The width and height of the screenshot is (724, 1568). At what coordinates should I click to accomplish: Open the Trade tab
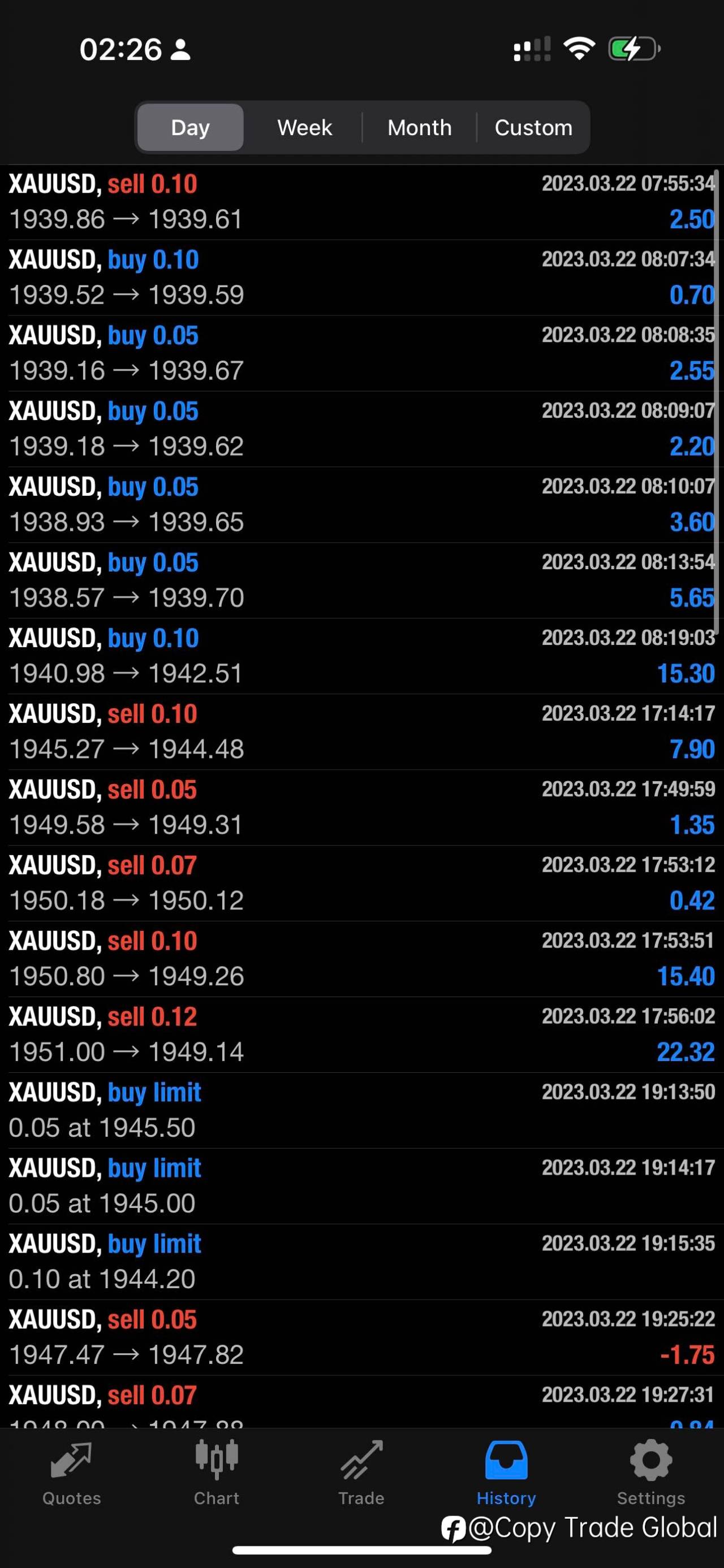(361, 1474)
